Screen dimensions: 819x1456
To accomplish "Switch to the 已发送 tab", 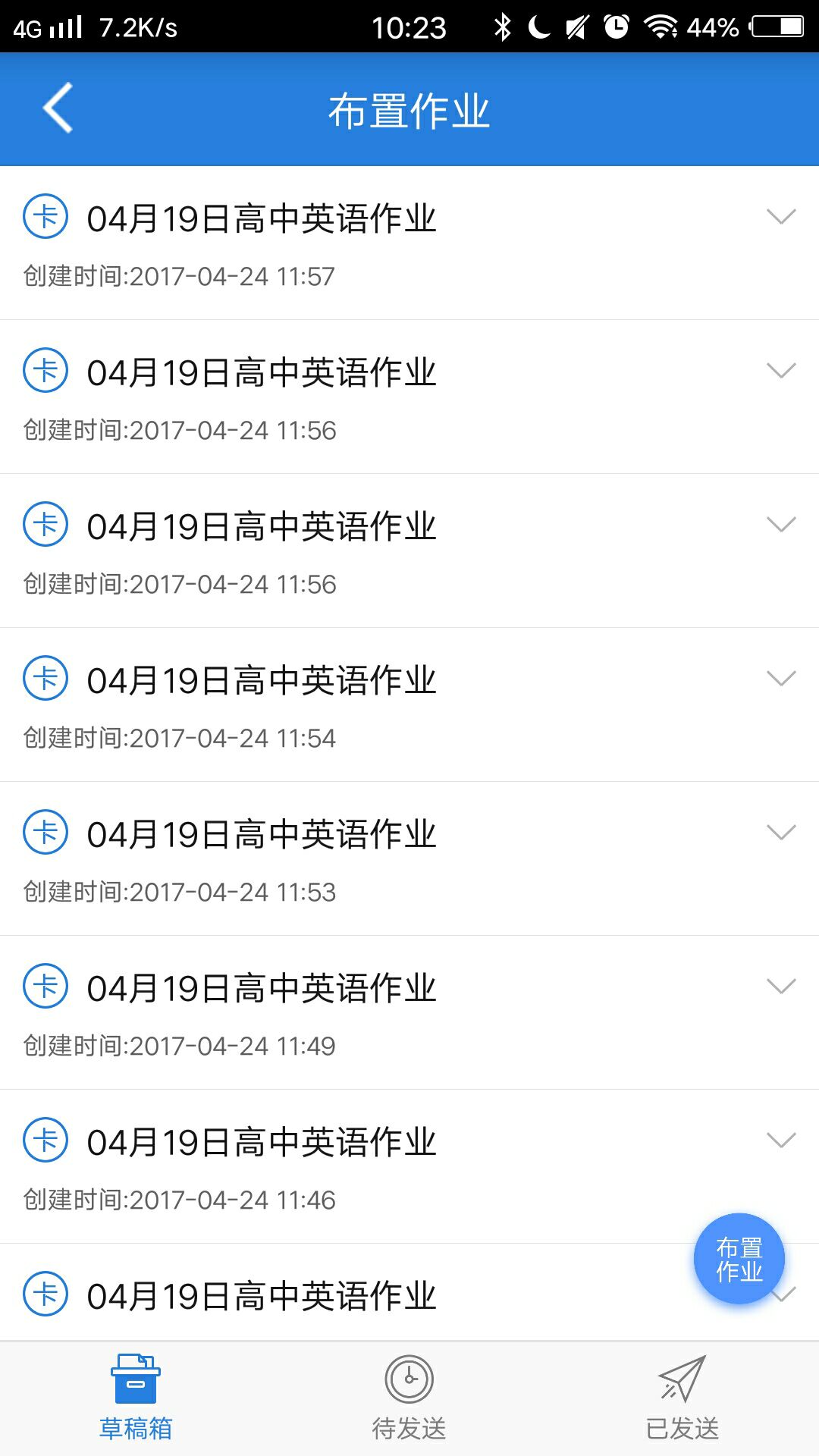I will [682, 1398].
